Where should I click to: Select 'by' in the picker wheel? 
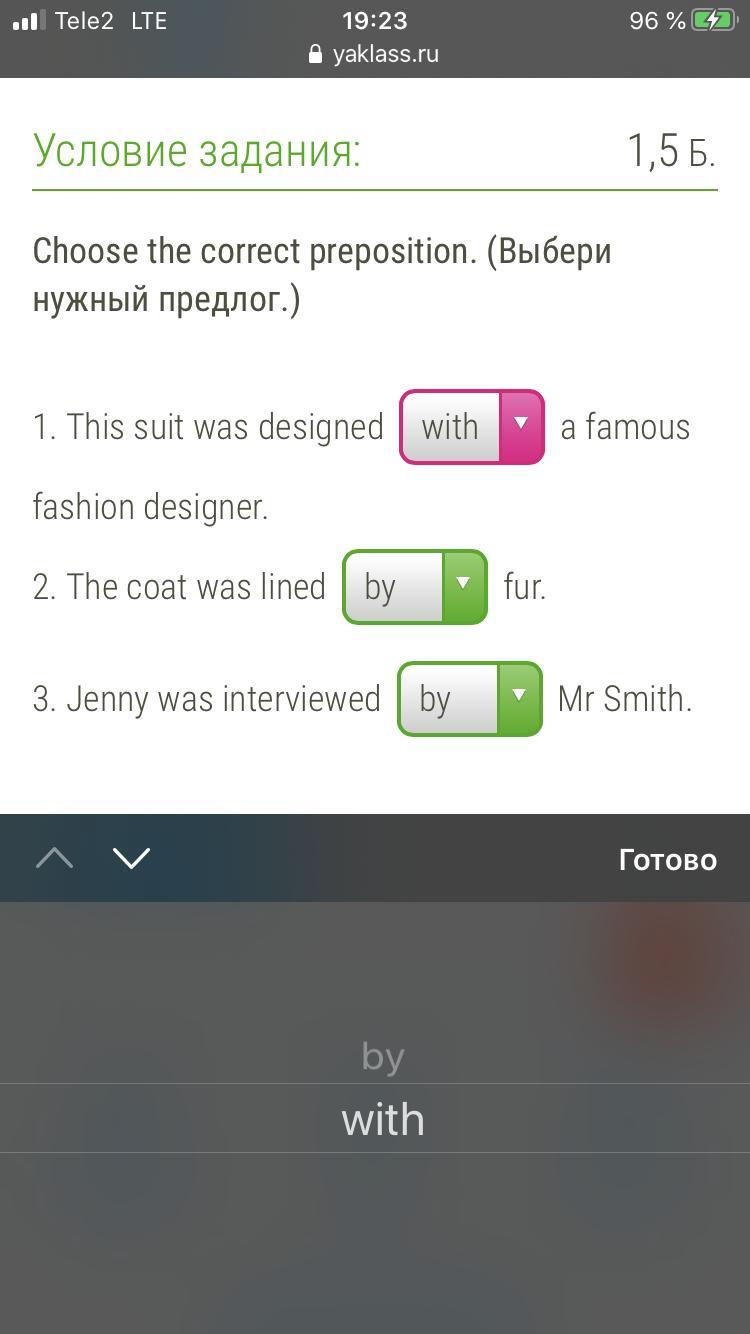click(382, 1056)
